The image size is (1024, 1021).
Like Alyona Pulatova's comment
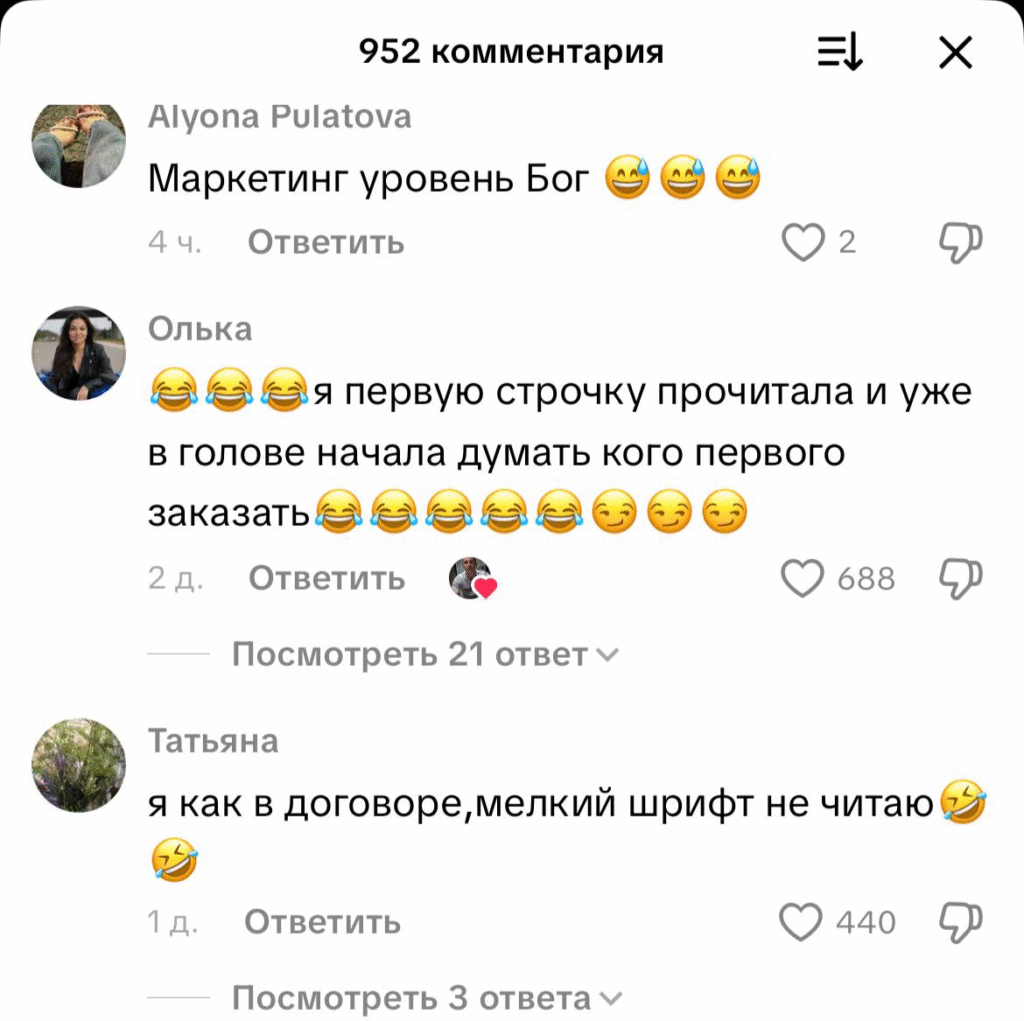coord(802,242)
